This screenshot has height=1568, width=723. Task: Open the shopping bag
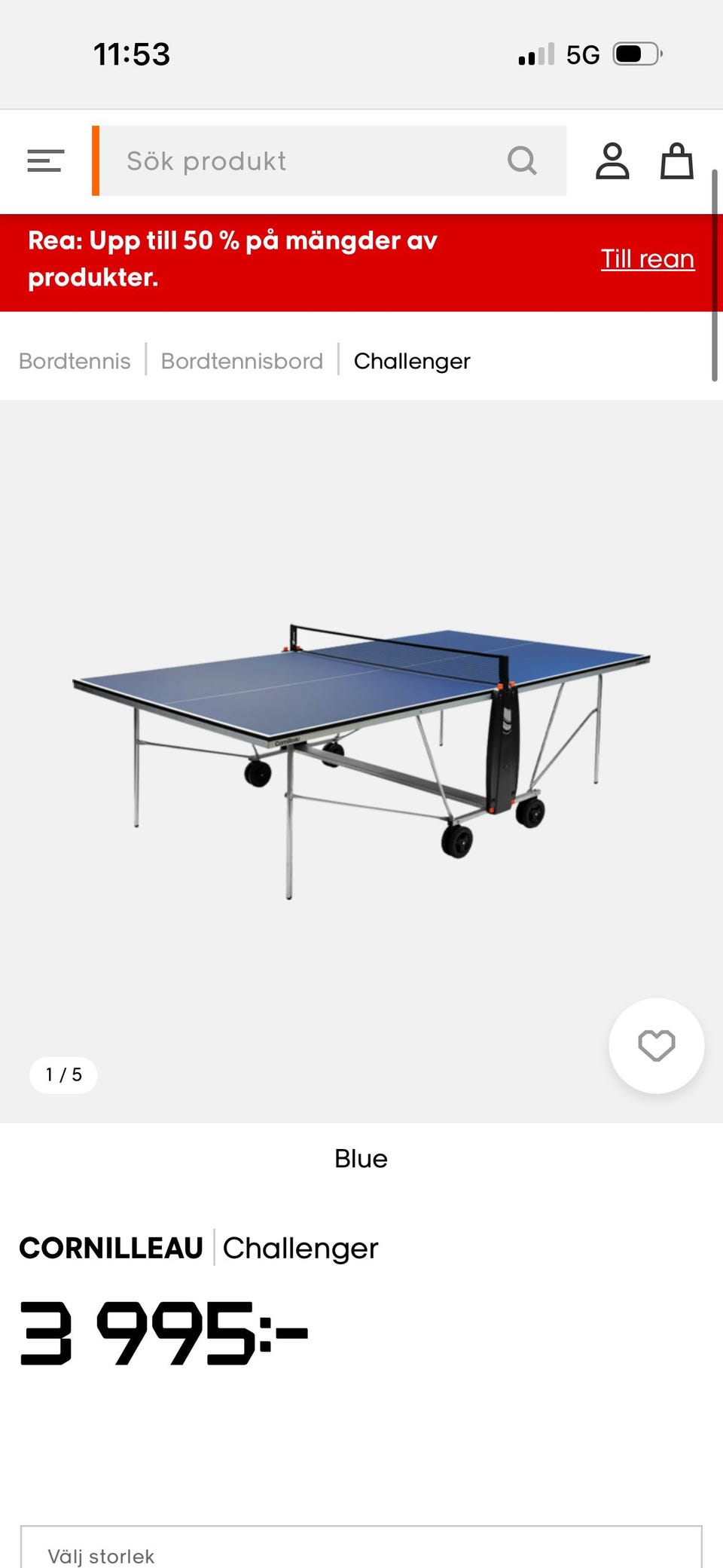(x=676, y=160)
